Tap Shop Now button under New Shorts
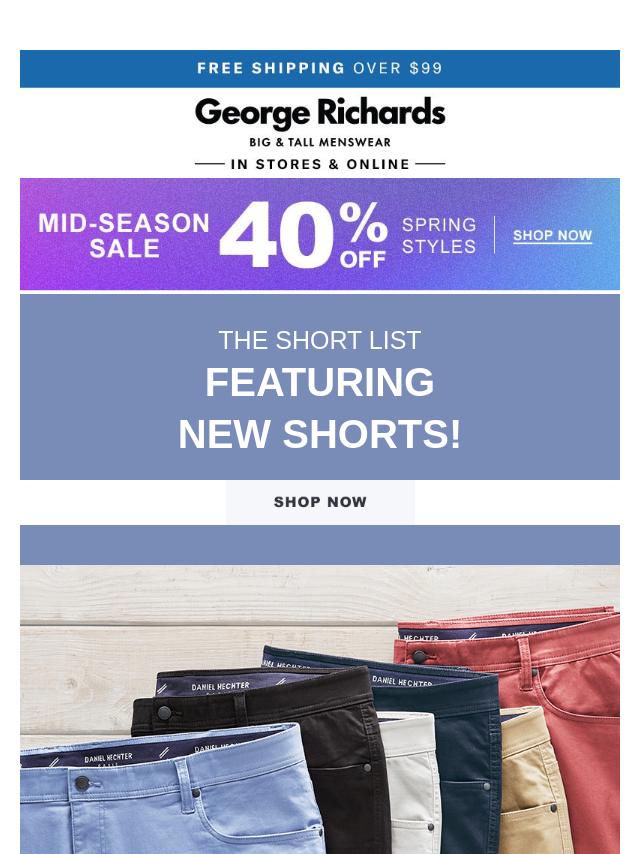This screenshot has height=854, width=640. pos(320,502)
